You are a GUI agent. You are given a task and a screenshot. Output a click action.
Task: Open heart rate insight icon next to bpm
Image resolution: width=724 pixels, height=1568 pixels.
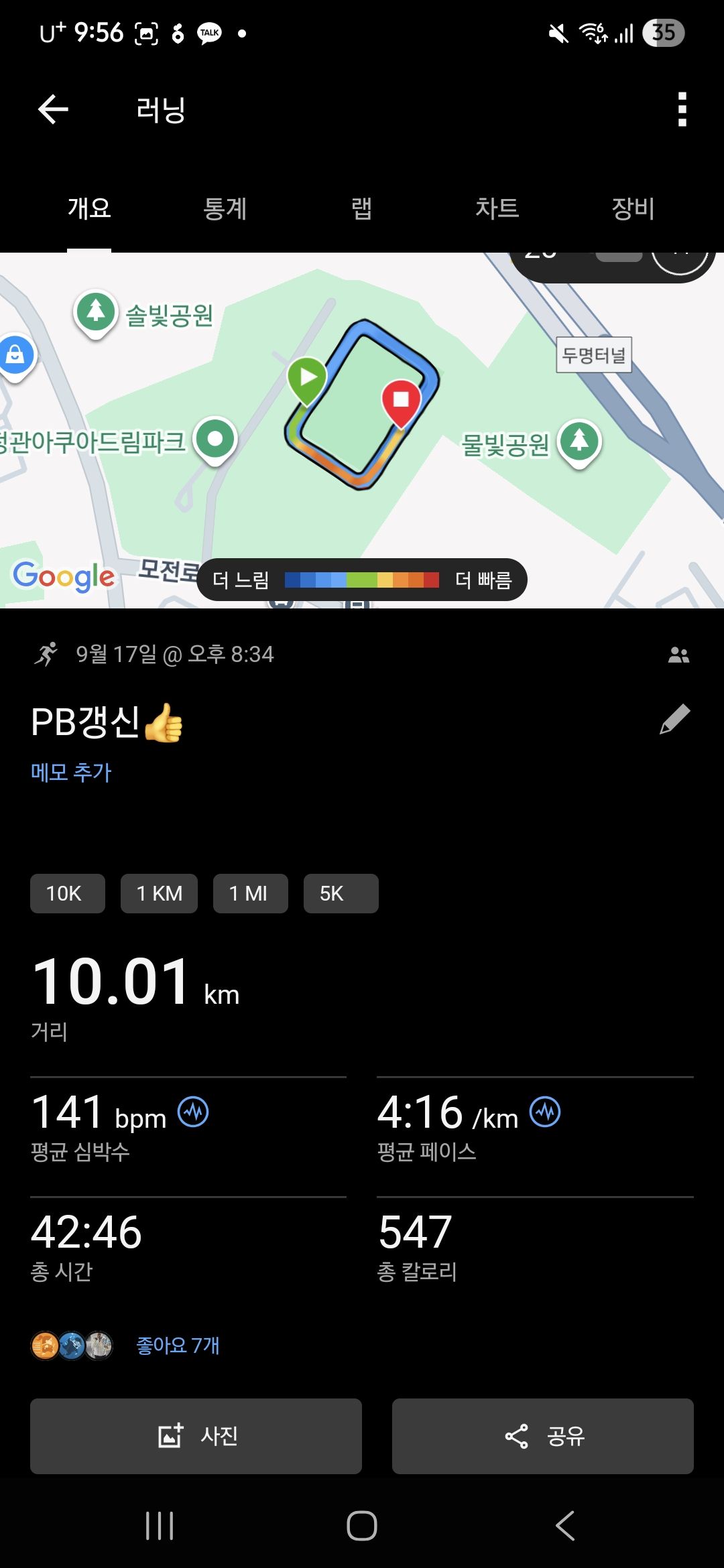193,1112
